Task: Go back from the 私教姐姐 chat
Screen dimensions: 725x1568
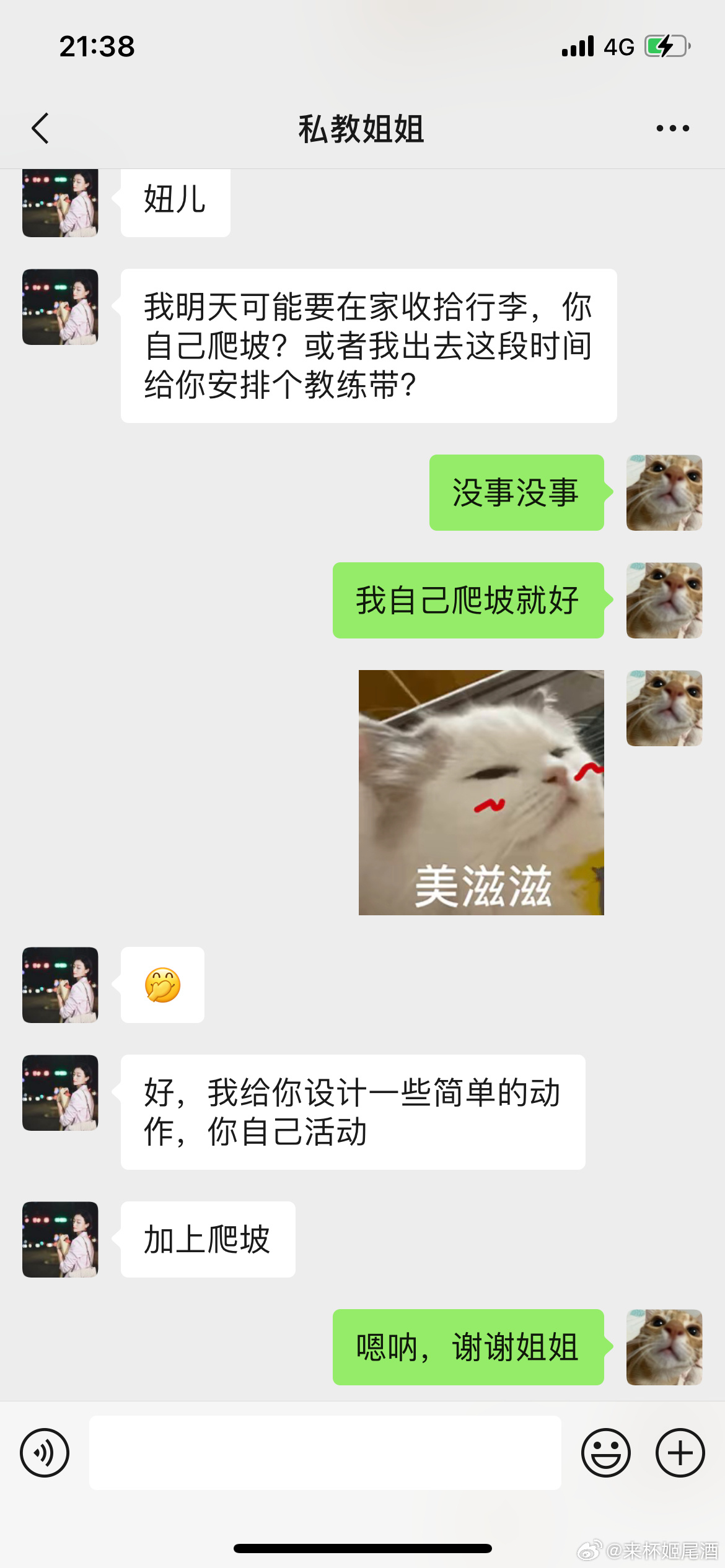Action: (x=41, y=129)
